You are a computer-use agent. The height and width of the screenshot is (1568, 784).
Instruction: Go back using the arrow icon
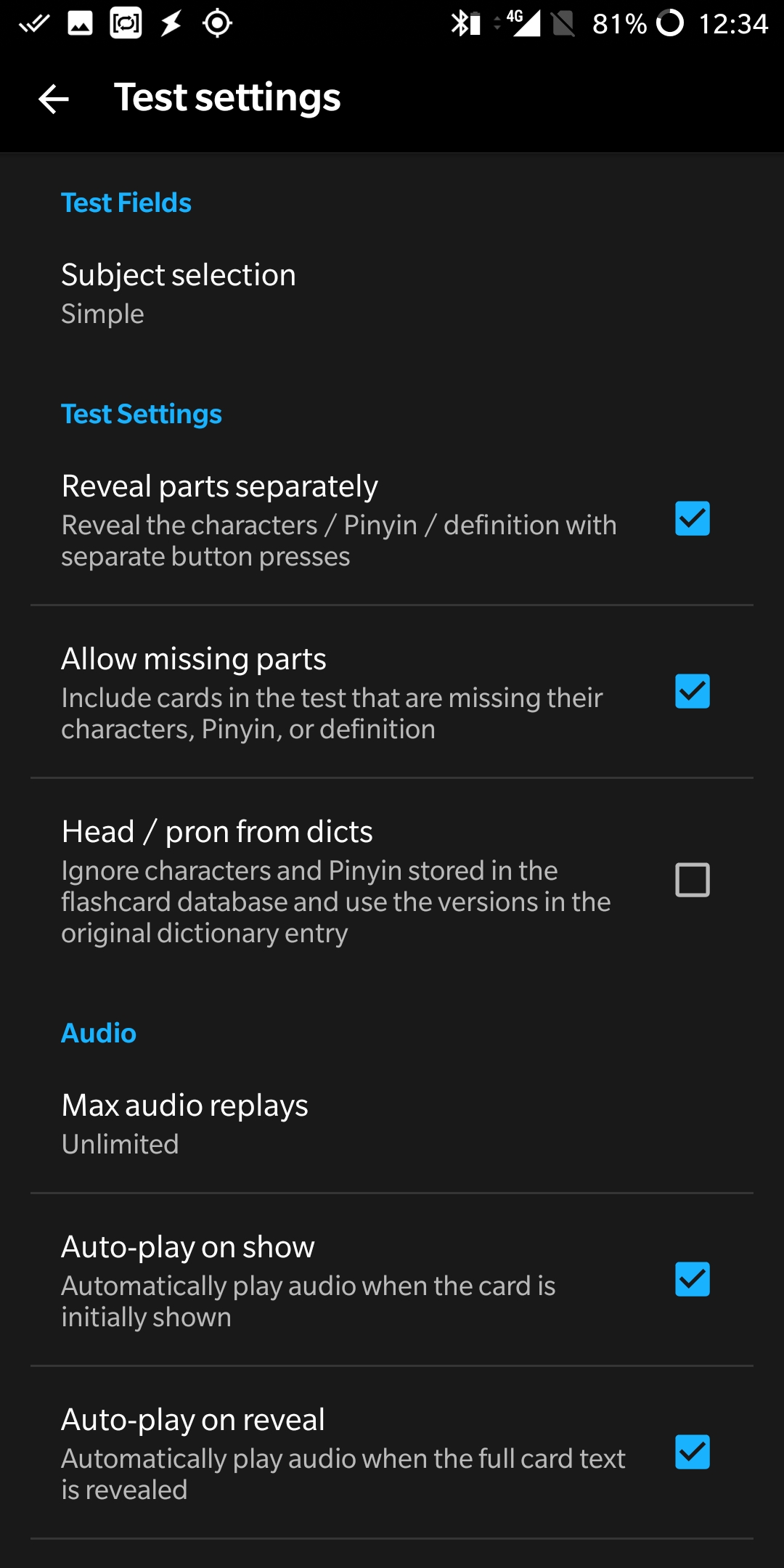pos(54,99)
